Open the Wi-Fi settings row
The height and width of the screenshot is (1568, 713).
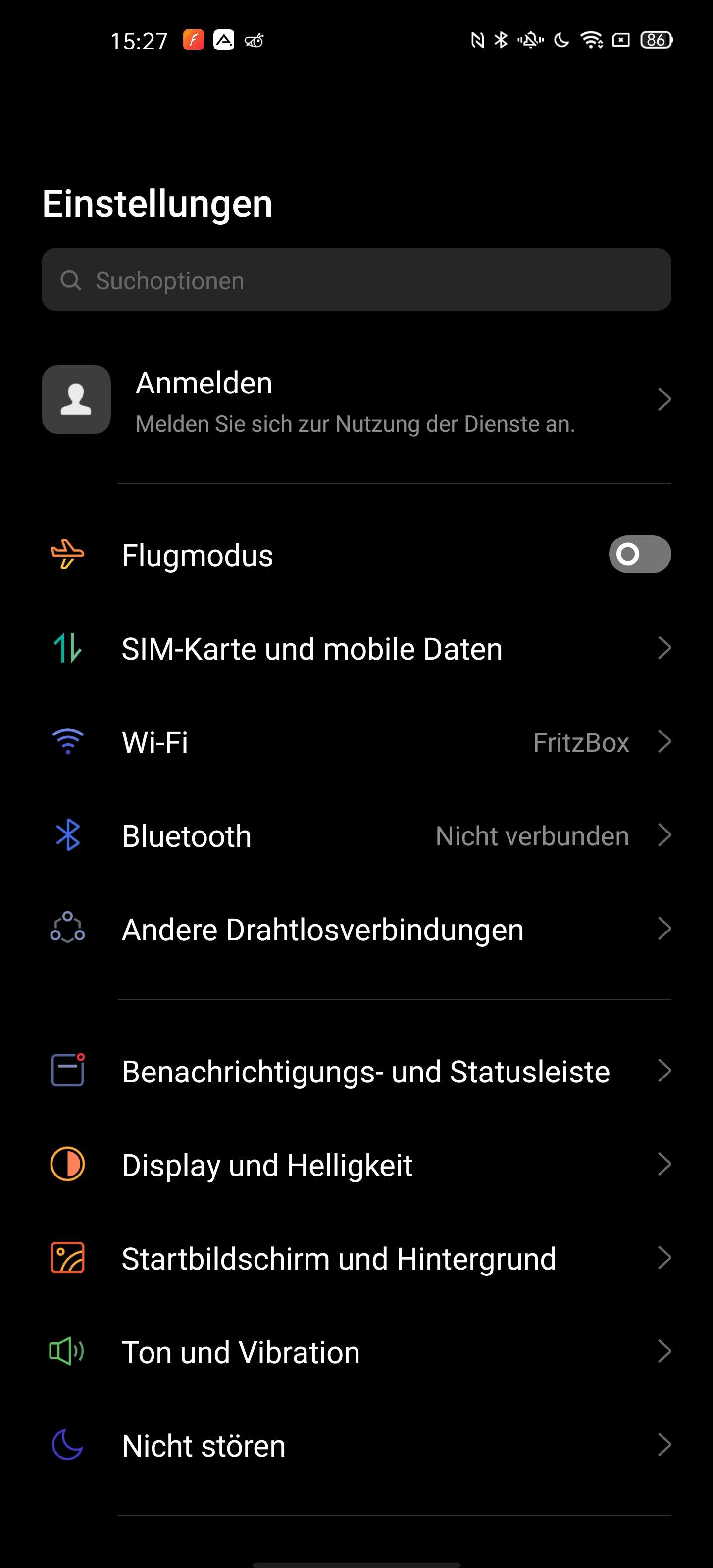356,742
